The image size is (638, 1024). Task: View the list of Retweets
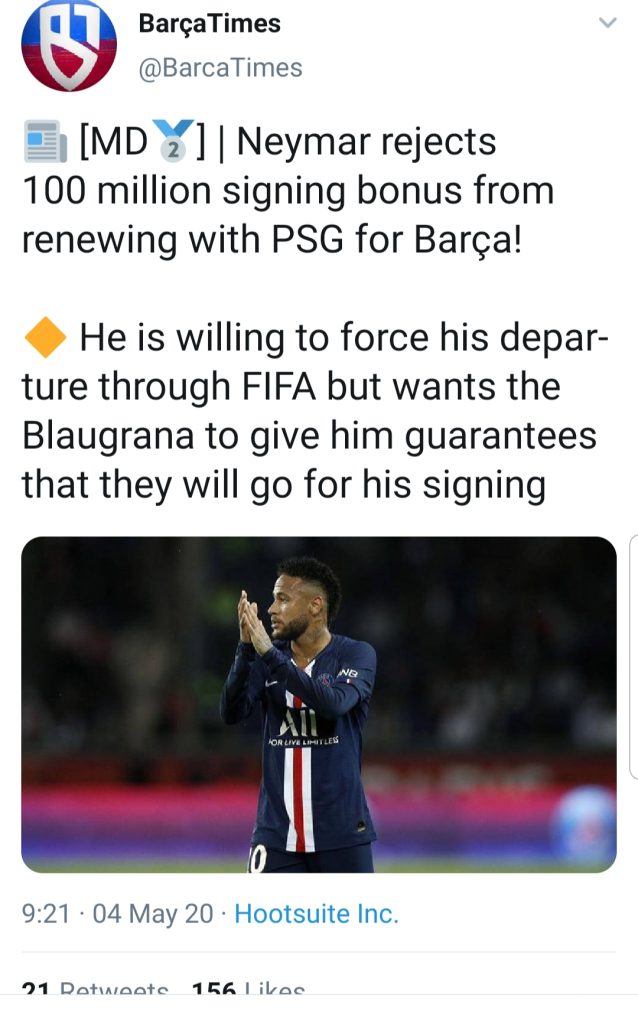pyautogui.click(x=95, y=992)
